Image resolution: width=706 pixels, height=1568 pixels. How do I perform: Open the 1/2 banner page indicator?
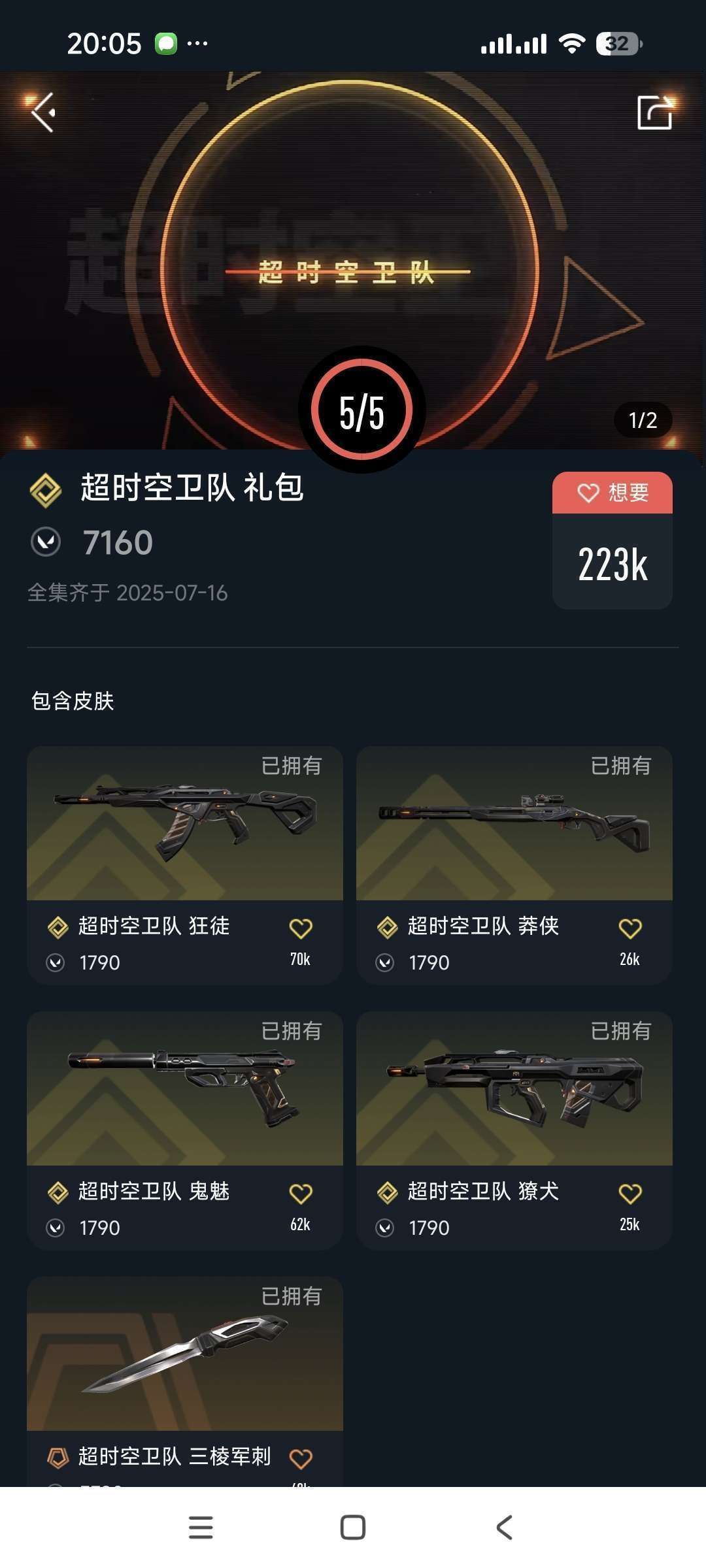[643, 420]
